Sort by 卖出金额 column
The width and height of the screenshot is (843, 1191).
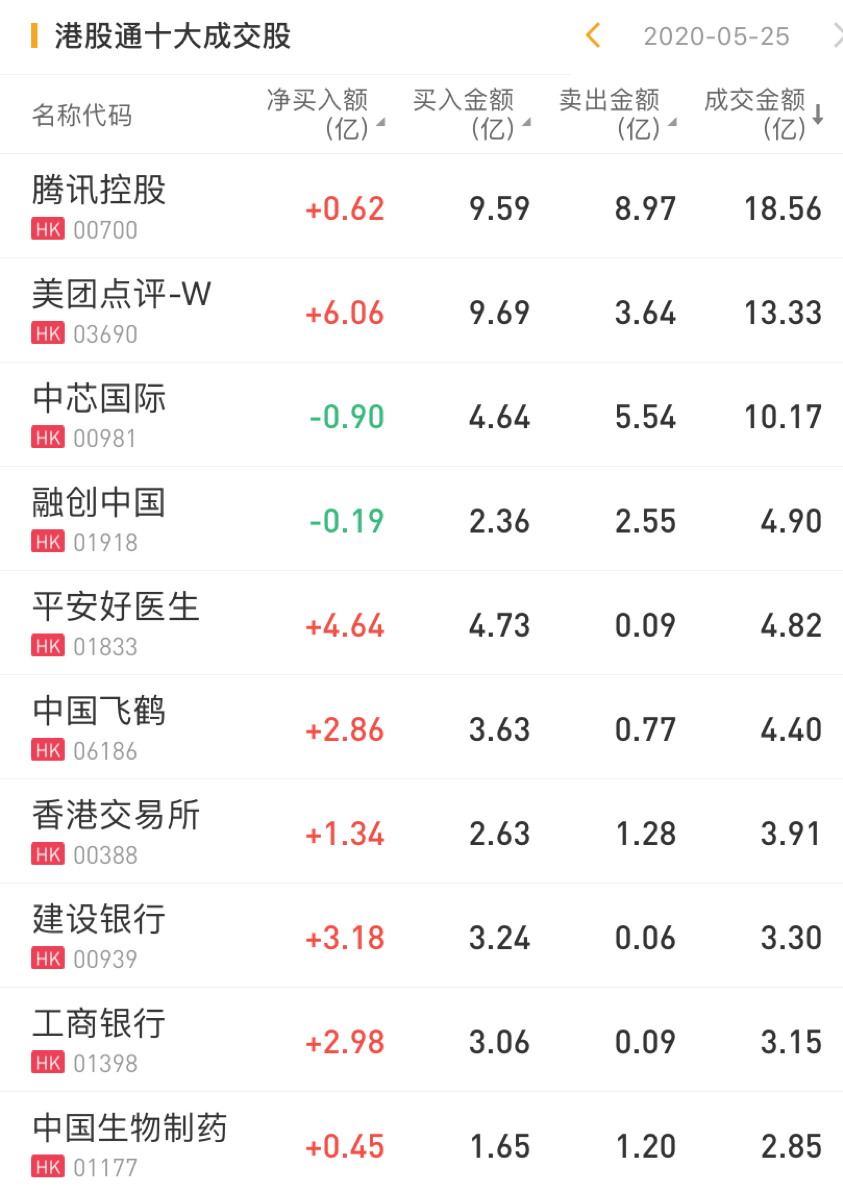[616, 114]
